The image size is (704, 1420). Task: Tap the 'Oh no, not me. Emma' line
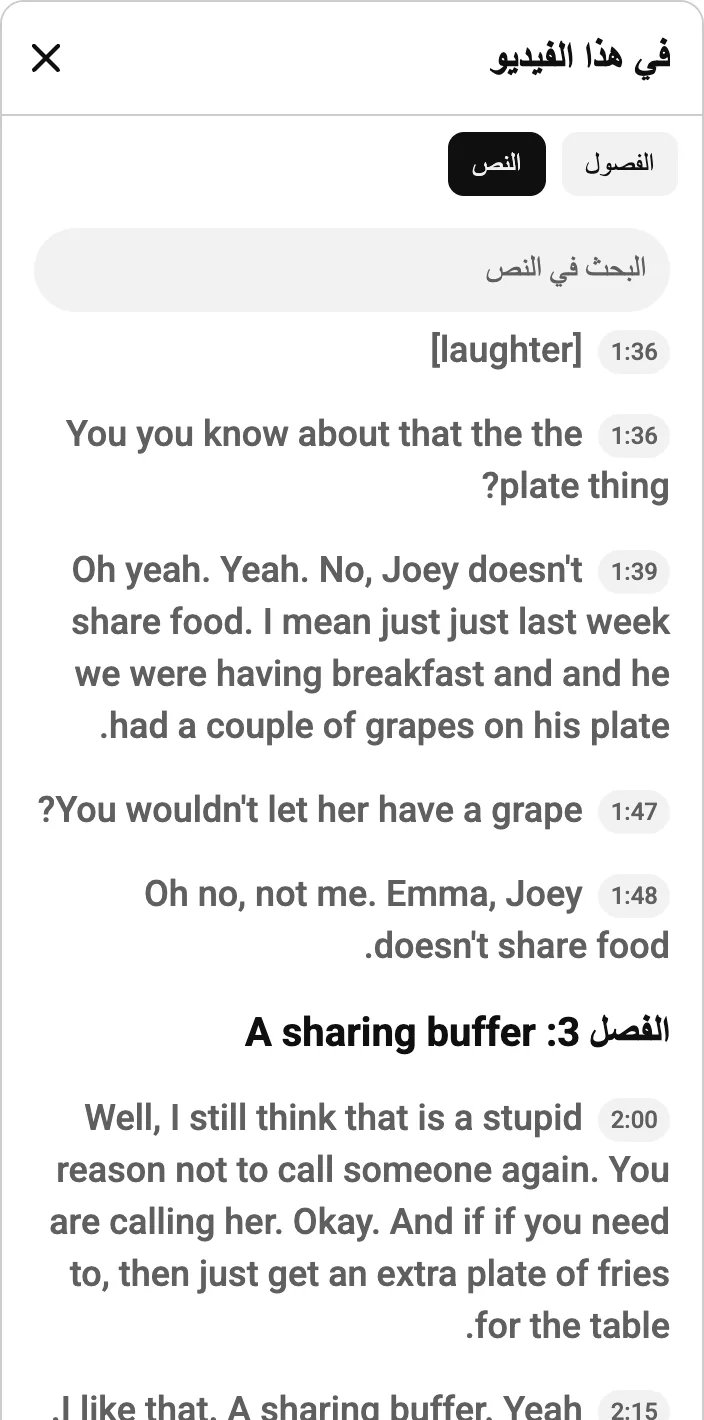click(352, 920)
